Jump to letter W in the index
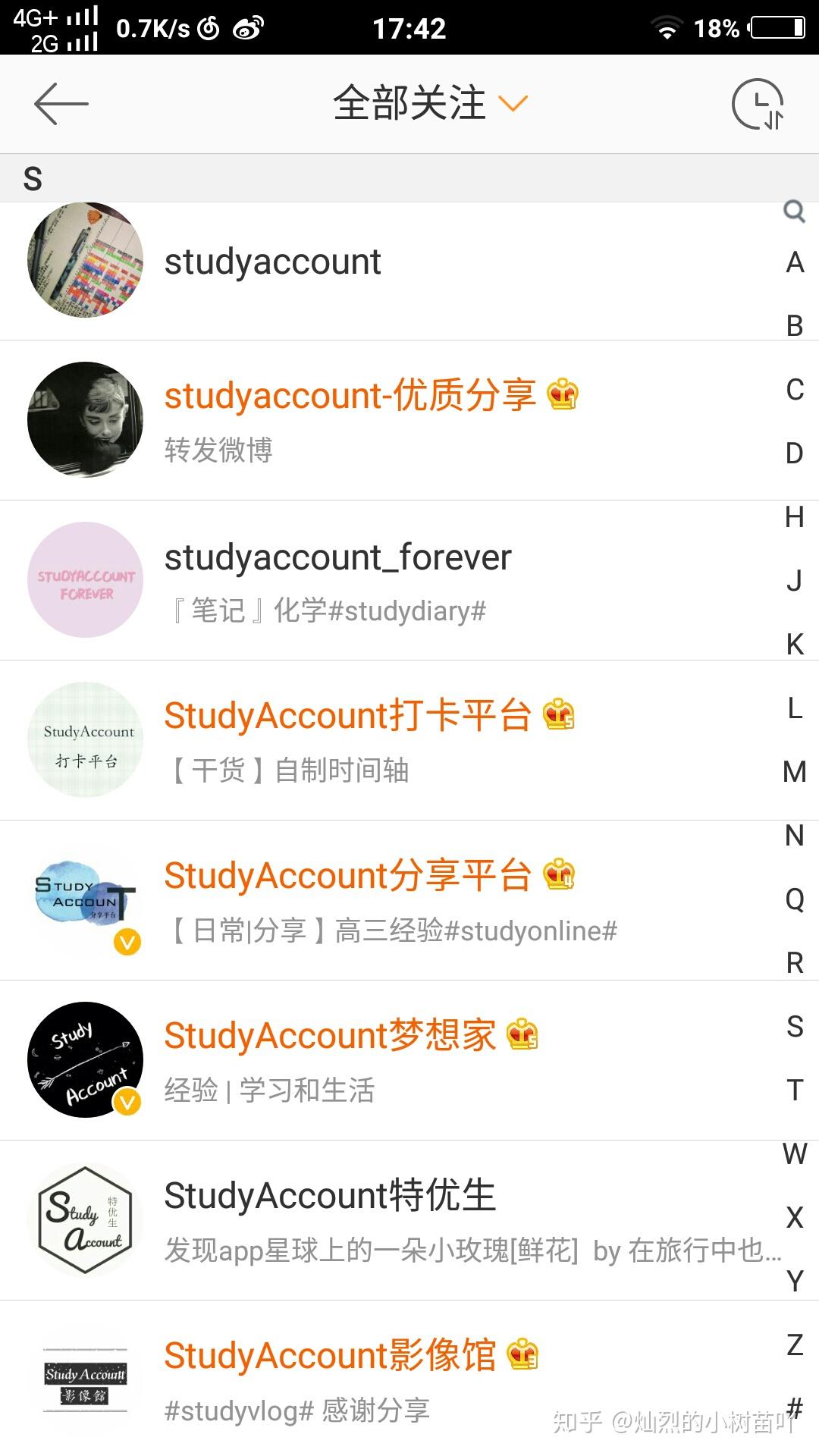The image size is (819, 1456). [x=795, y=1154]
